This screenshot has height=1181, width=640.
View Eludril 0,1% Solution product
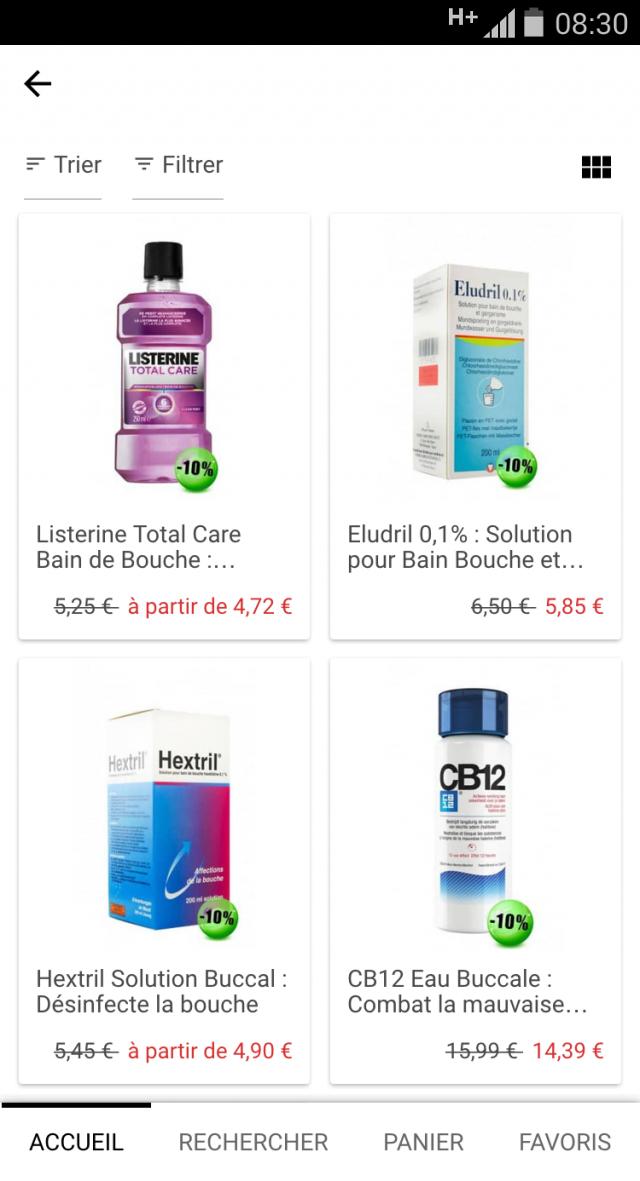click(x=475, y=426)
